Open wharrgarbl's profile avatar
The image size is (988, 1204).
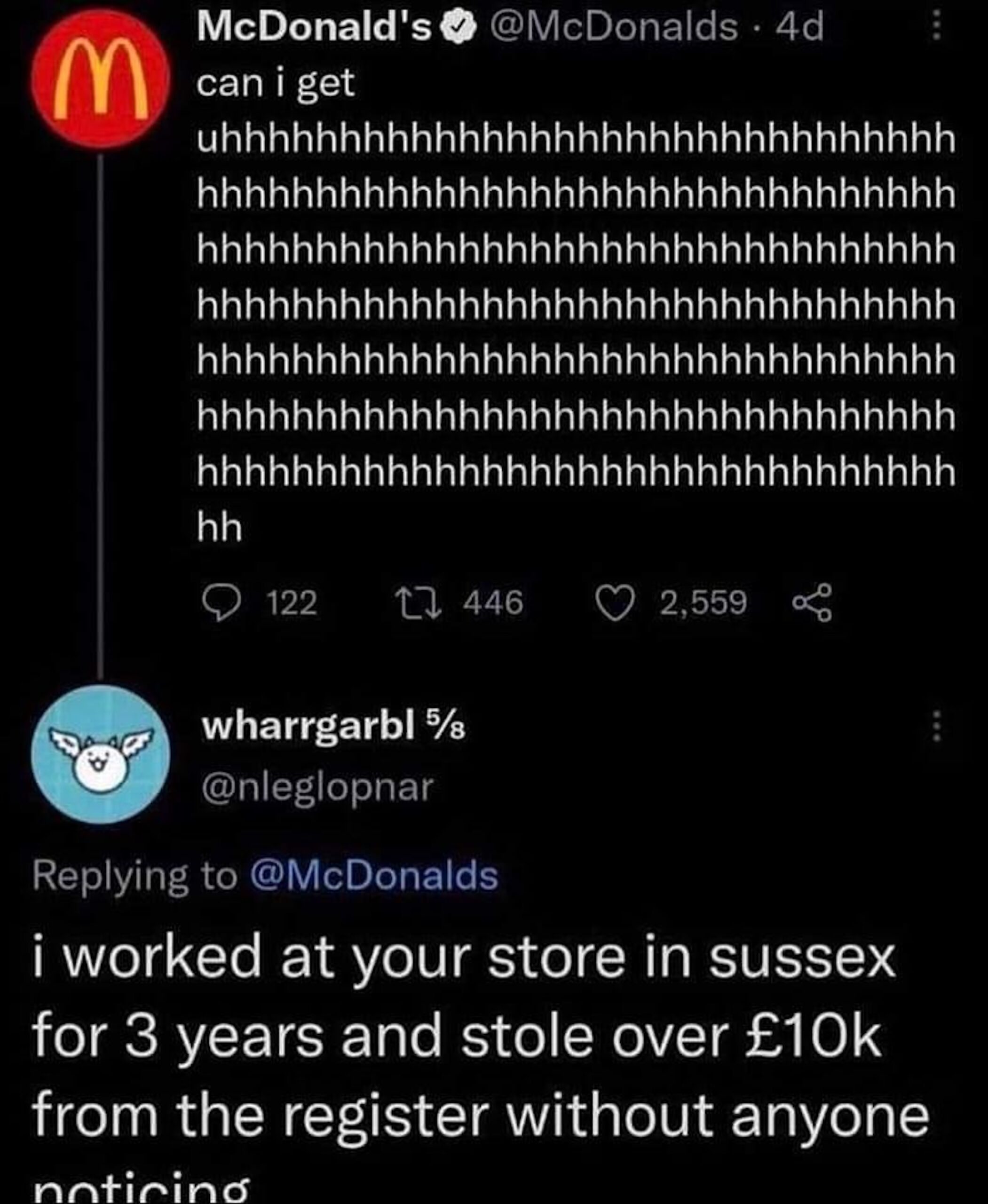pyautogui.click(x=101, y=755)
